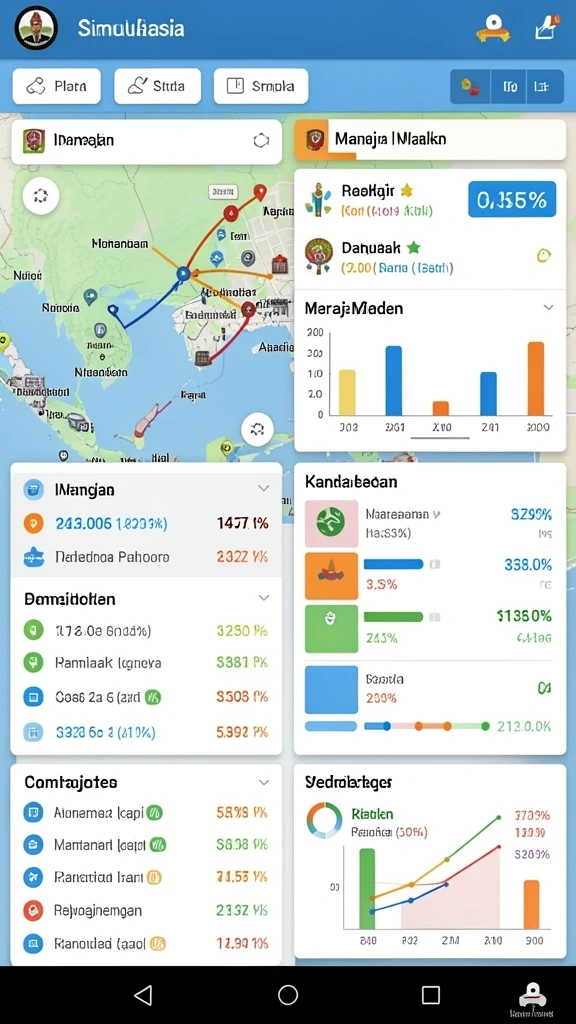Viewport: 576px width, 1024px height.
Task: Select the Danuaak entry
Action: pyautogui.click(x=430, y=257)
